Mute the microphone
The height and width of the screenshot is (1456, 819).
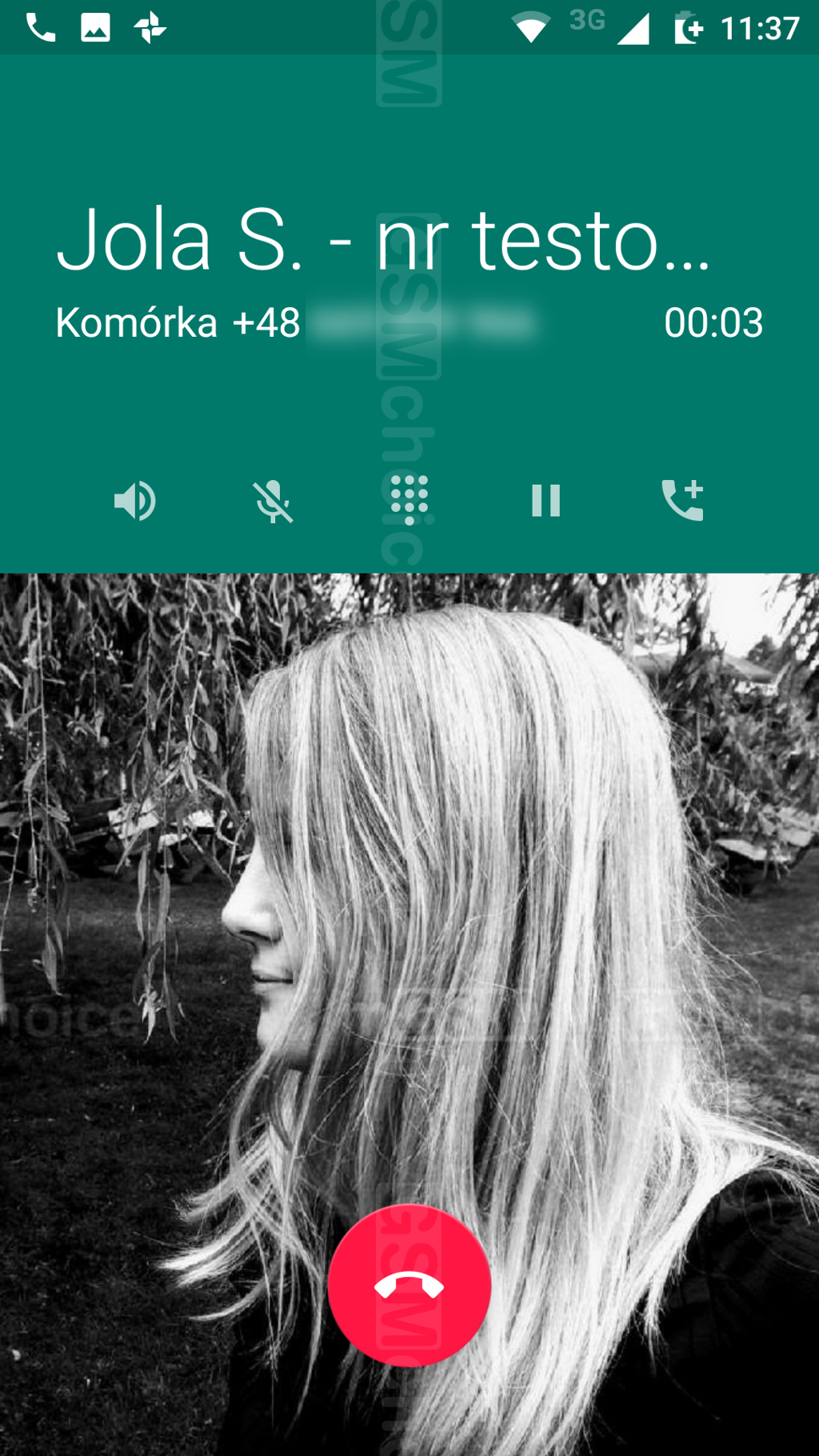273,502
